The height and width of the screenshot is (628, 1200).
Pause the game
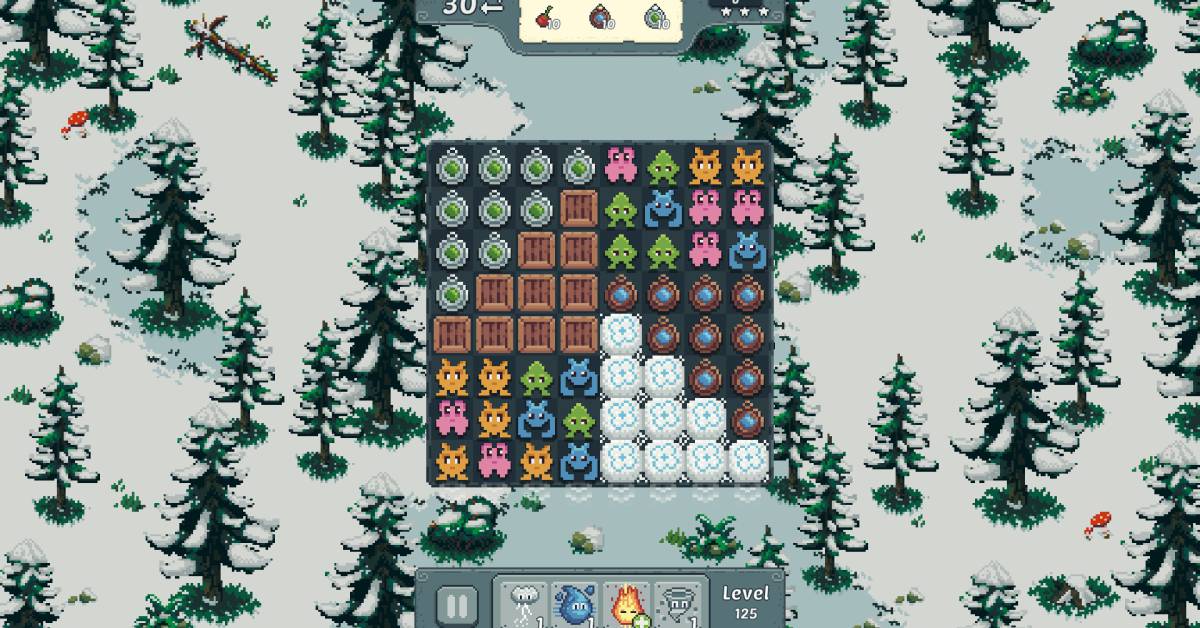(456, 604)
